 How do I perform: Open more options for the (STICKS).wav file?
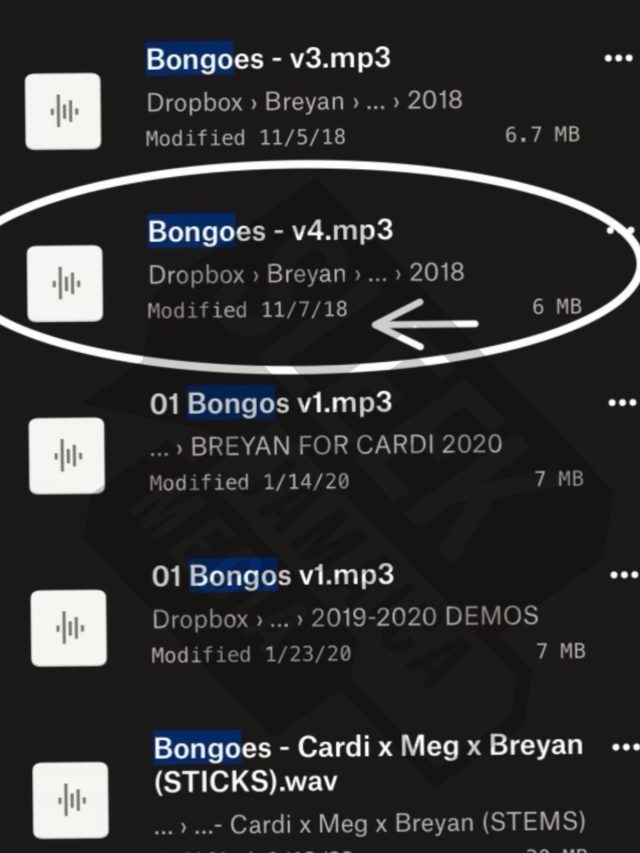[x=623, y=747]
